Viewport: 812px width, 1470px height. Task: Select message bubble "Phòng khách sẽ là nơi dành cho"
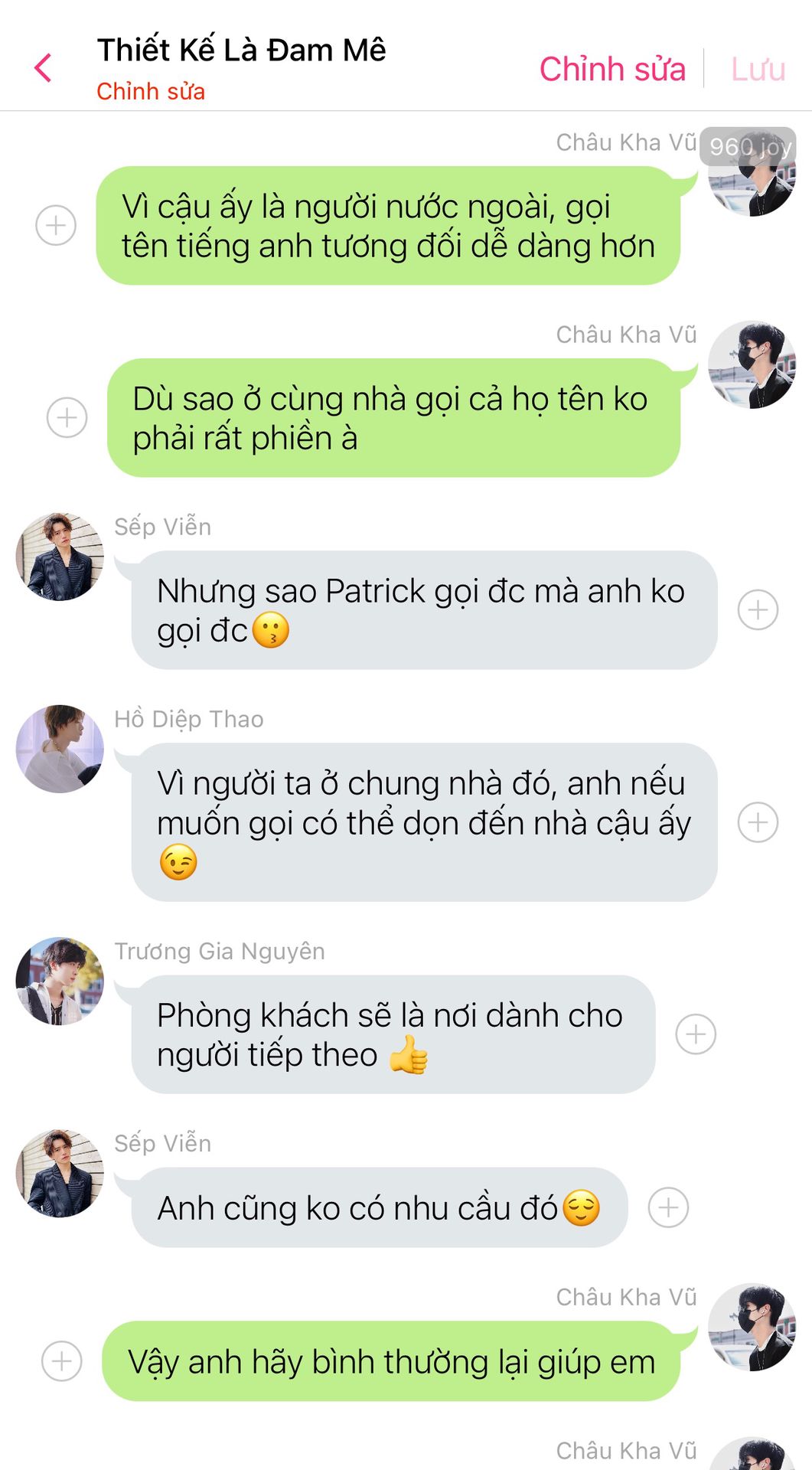coord(393,1034)
